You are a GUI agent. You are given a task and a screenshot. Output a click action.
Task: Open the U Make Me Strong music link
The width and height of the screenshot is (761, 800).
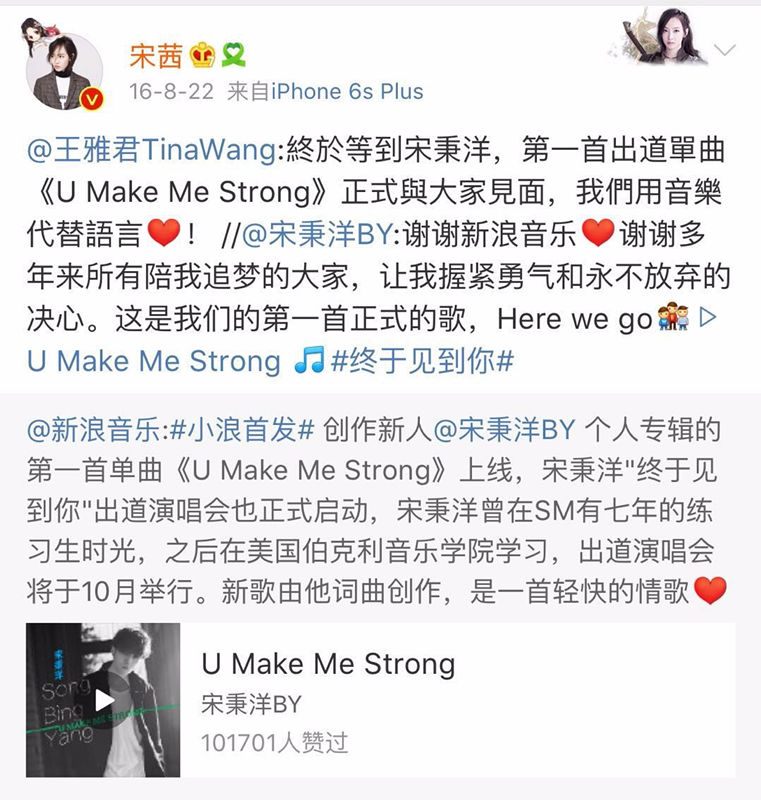tap(155, 361)
